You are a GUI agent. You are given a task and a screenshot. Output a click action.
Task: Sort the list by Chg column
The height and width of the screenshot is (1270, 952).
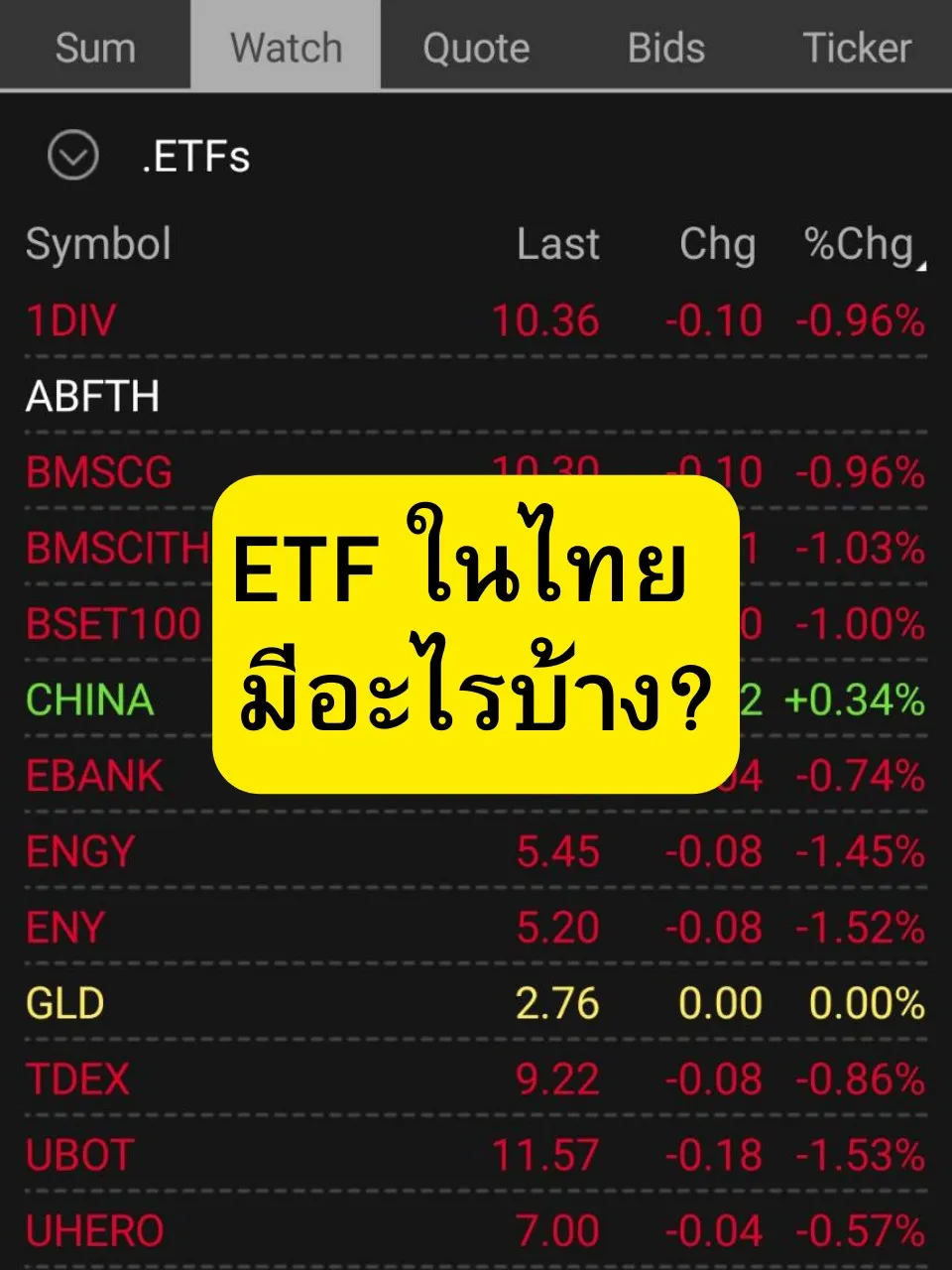[x=718, y=244]
